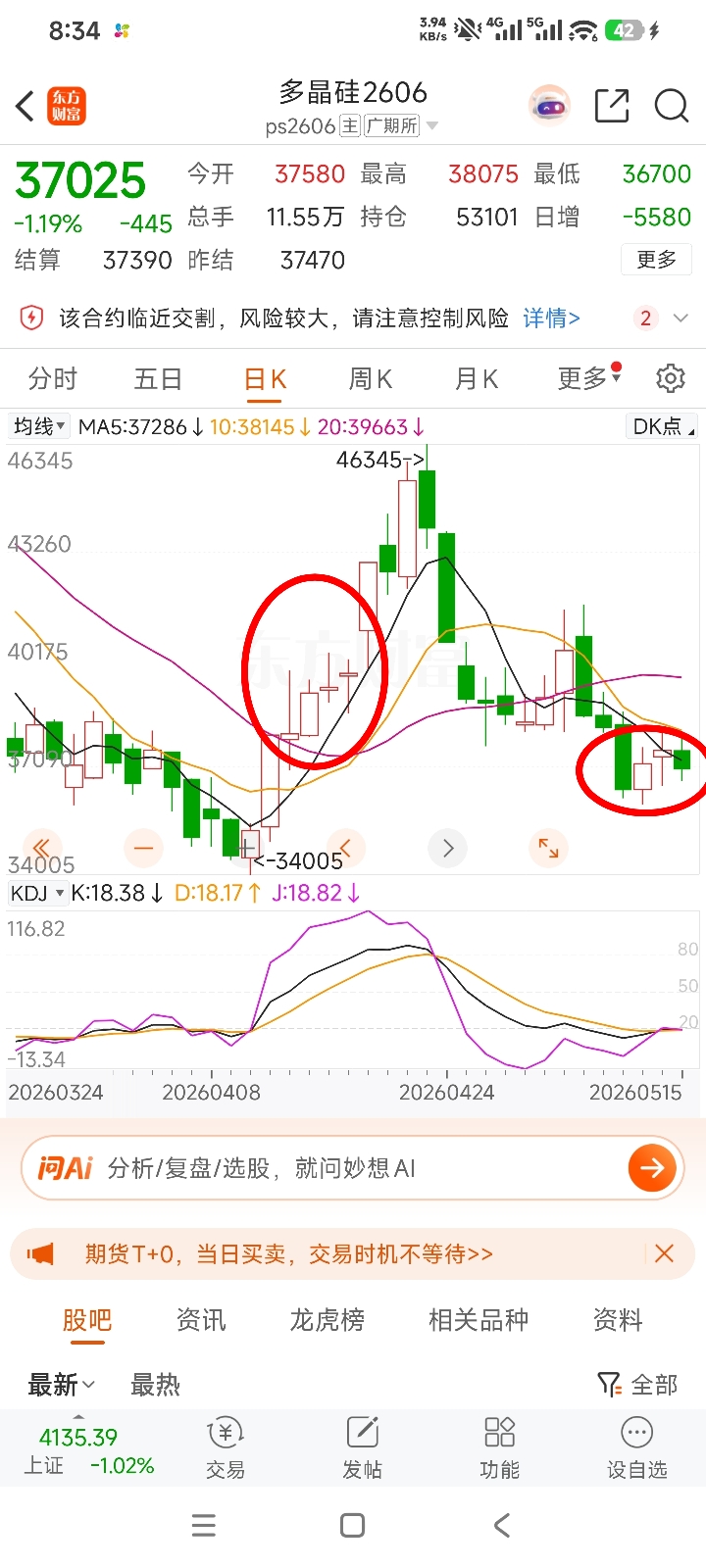
Task: Expand chart to fullscreen
Action: click(548, 848)
